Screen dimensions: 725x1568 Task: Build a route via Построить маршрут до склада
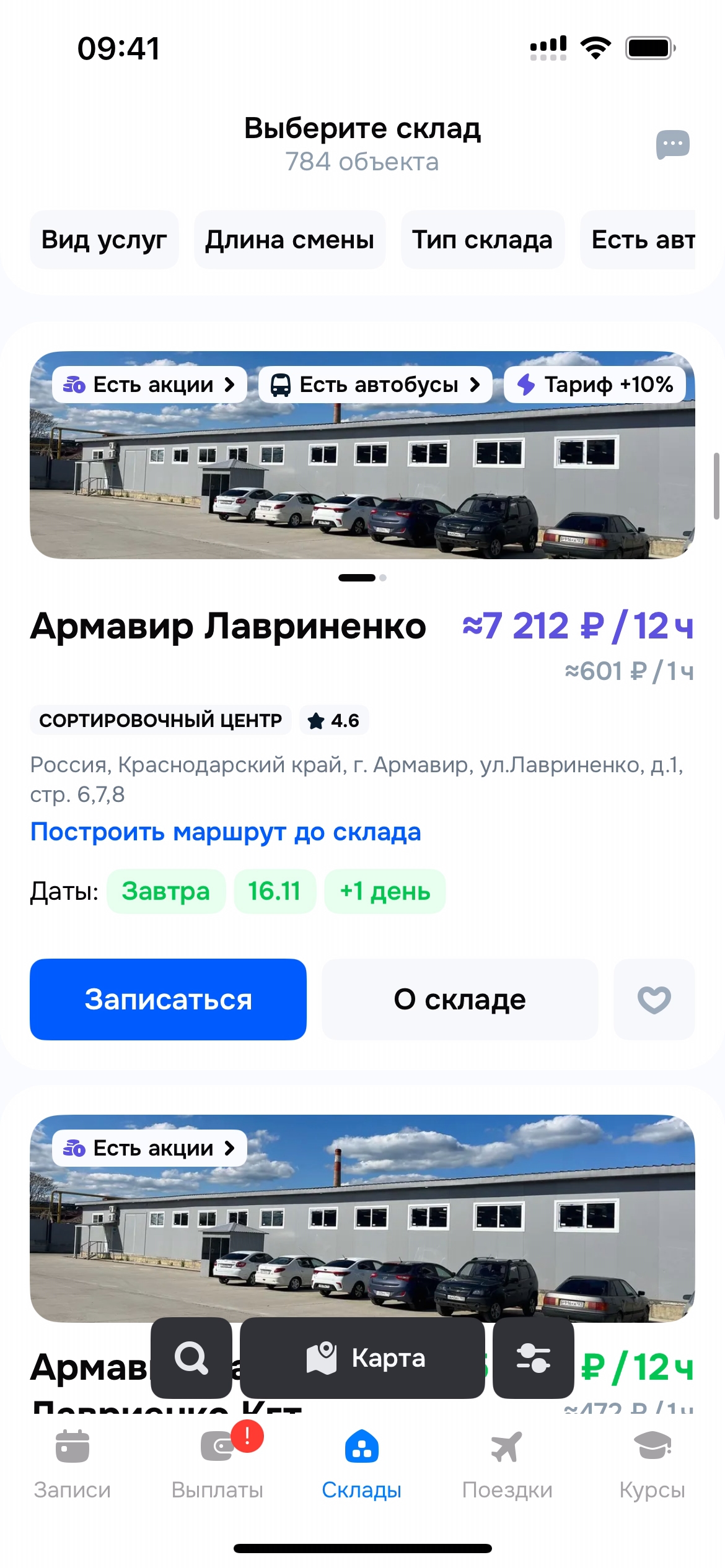tap(226, 832)
